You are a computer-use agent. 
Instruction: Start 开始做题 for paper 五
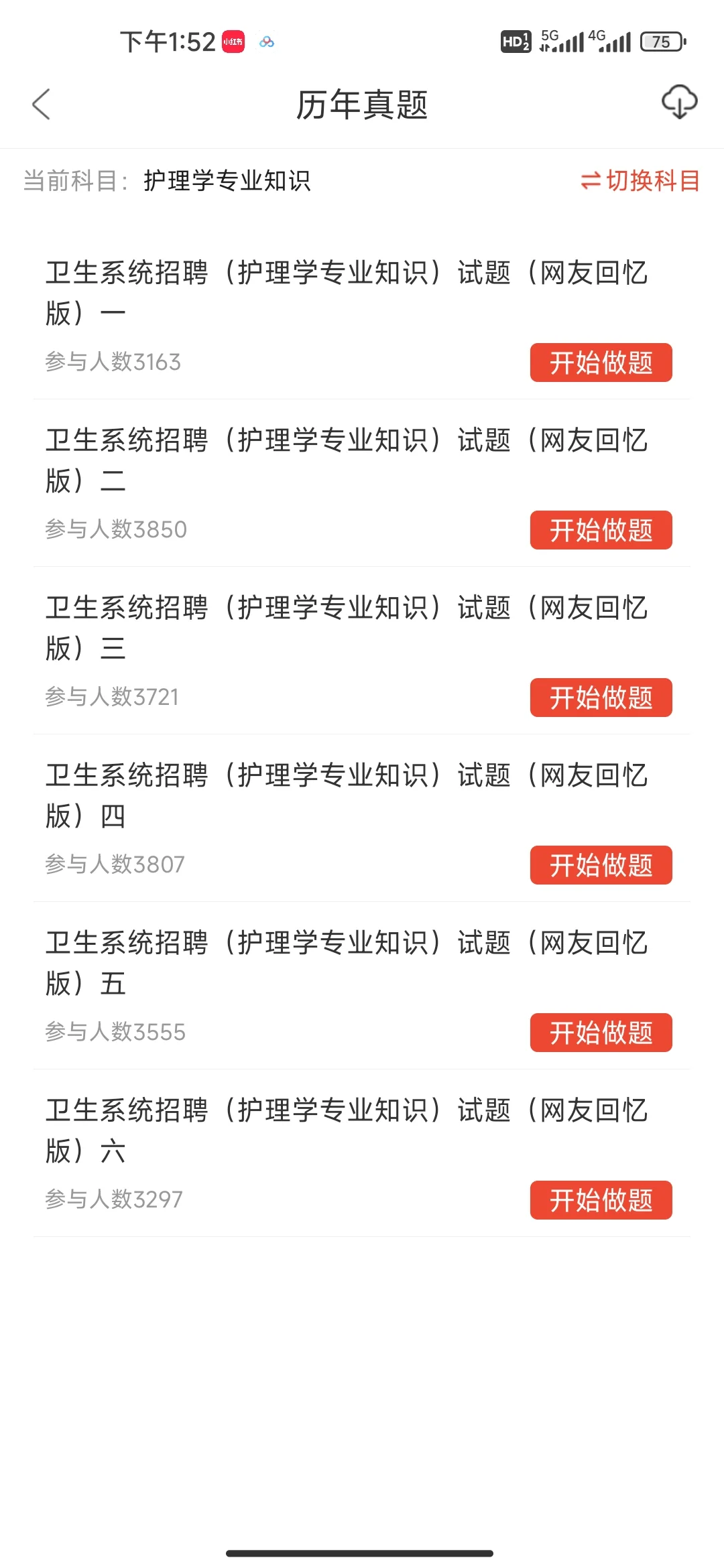coord(601,1033)
